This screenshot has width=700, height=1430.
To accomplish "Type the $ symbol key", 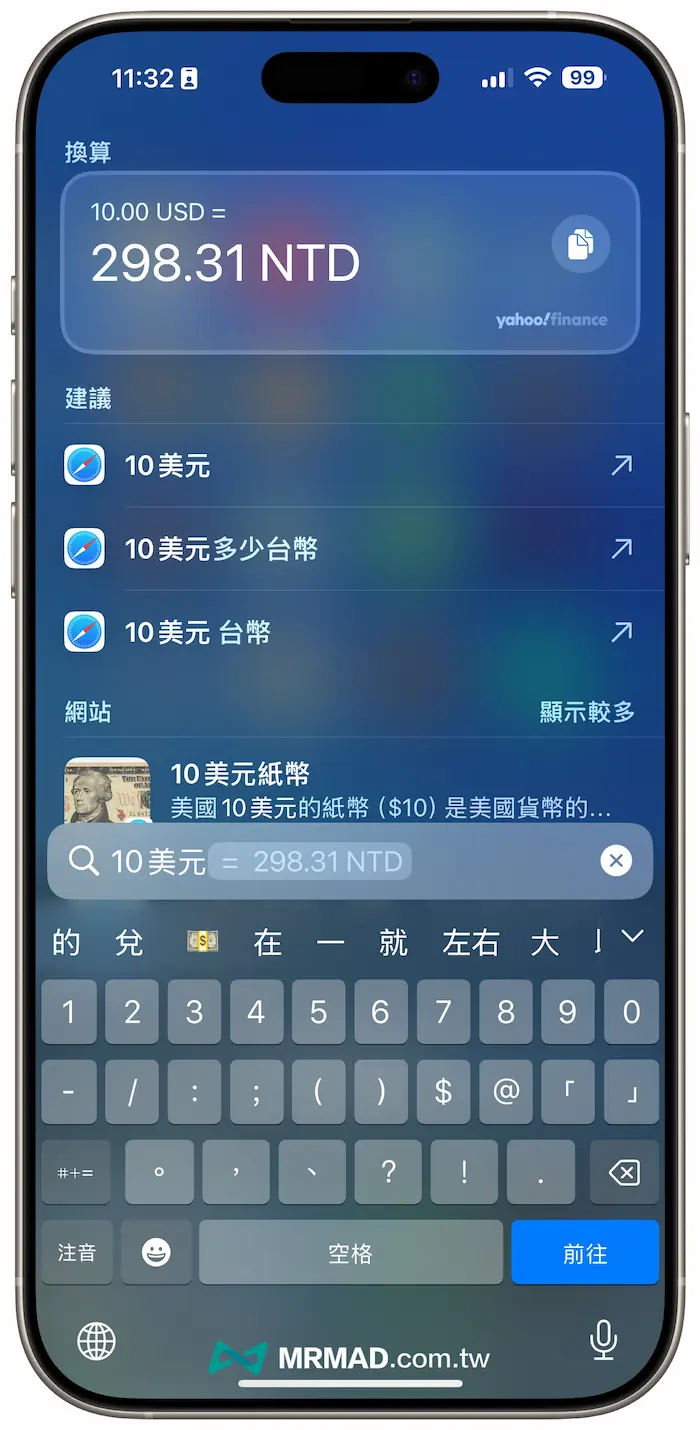I will (443, 1092).
